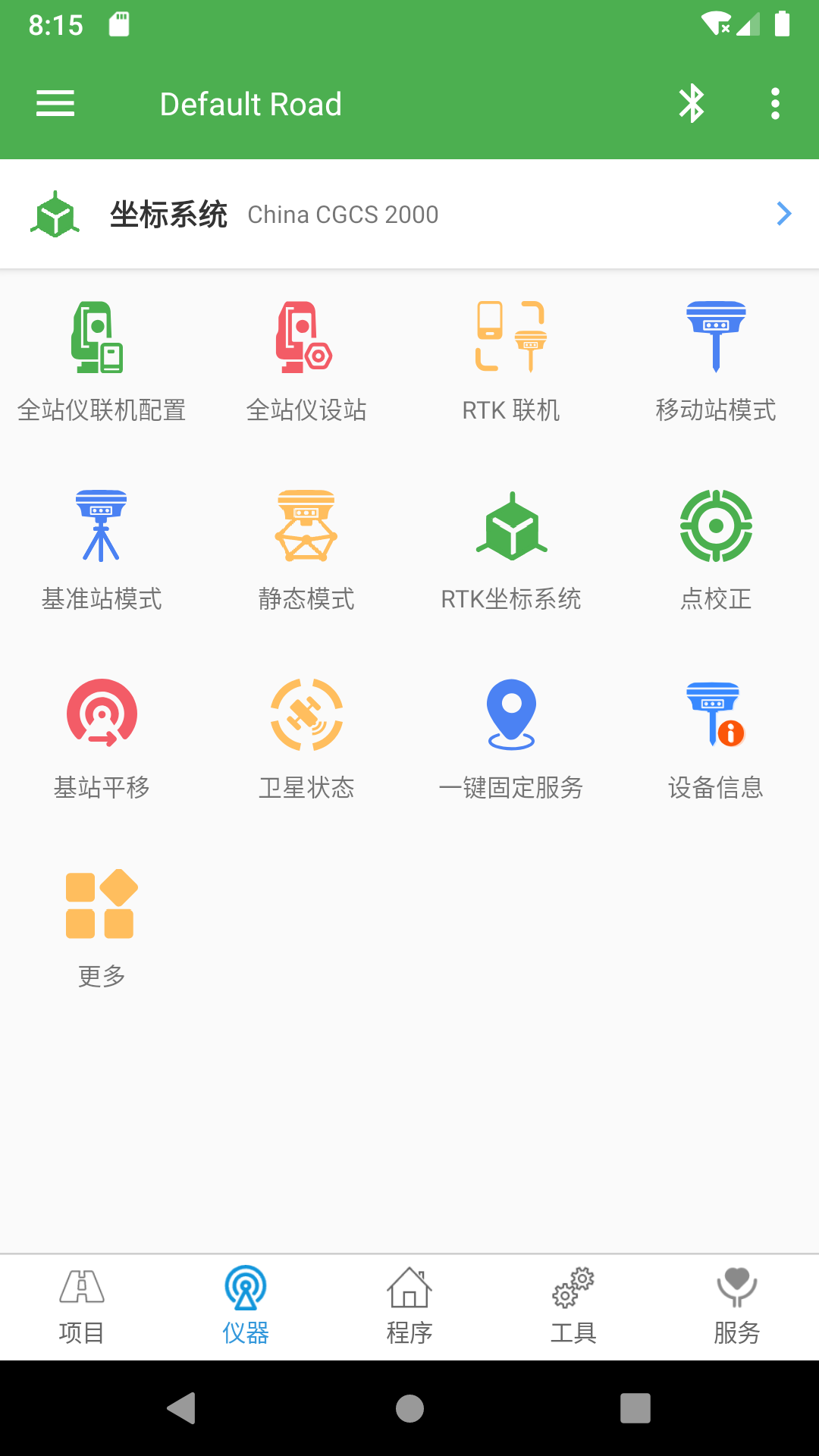Expand the coordinate system details via the chevron
This screenshot has width=819, height=1456.
click(783, 214)
